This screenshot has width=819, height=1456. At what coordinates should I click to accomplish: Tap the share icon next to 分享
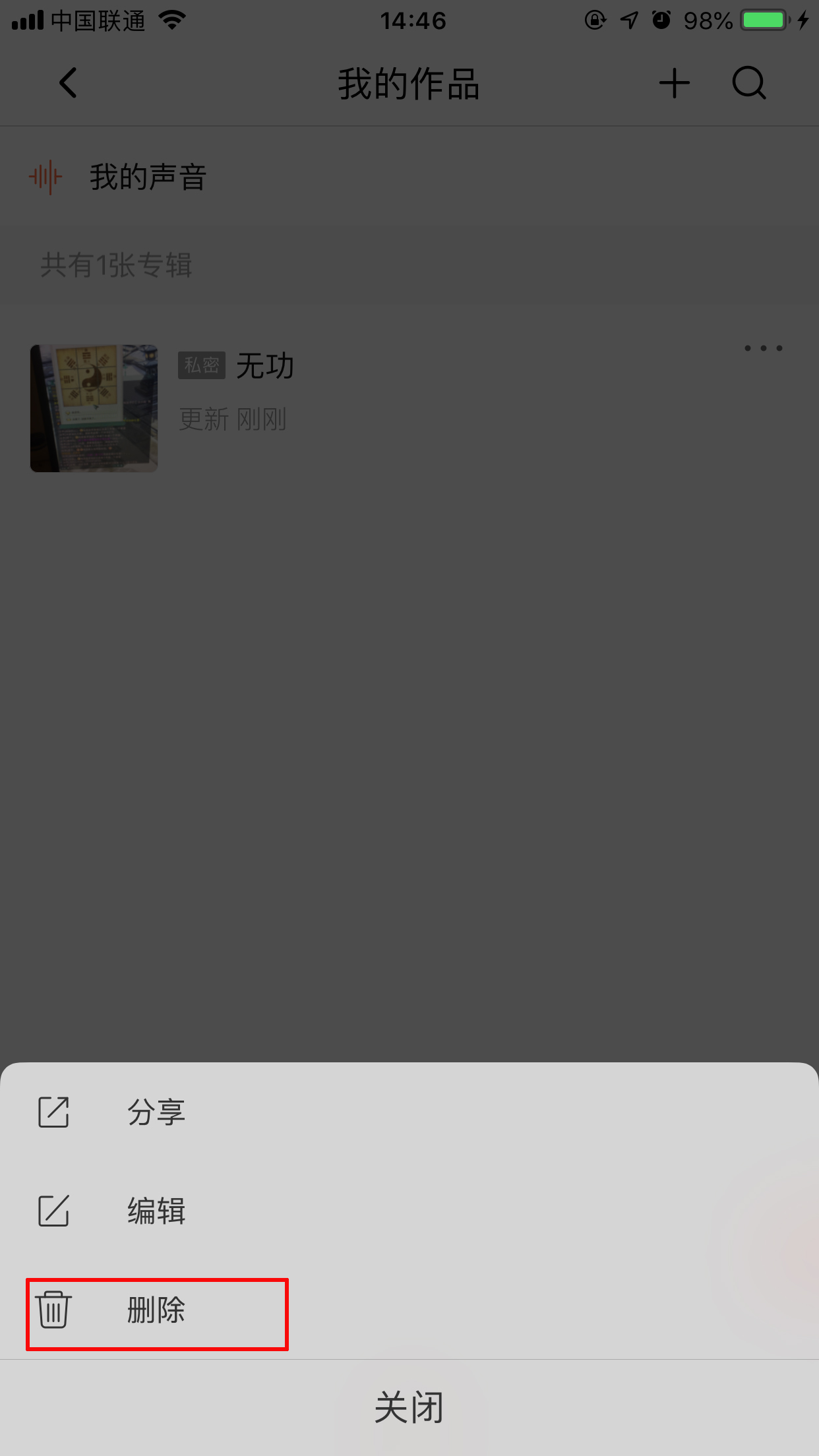[x=53, y=1112]
